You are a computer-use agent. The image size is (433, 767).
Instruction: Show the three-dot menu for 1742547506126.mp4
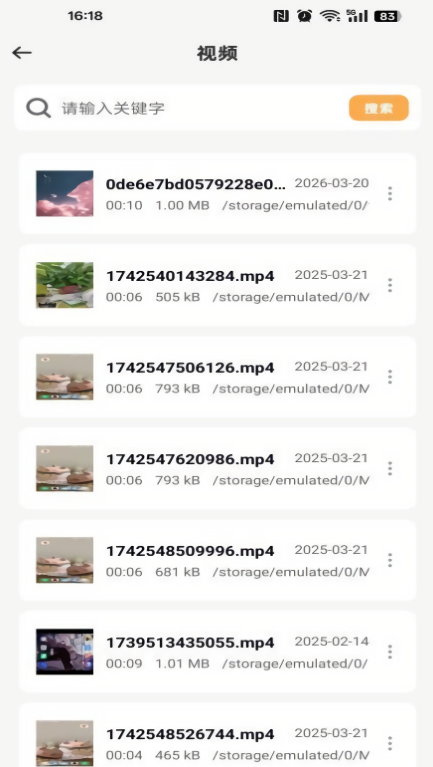390,377
